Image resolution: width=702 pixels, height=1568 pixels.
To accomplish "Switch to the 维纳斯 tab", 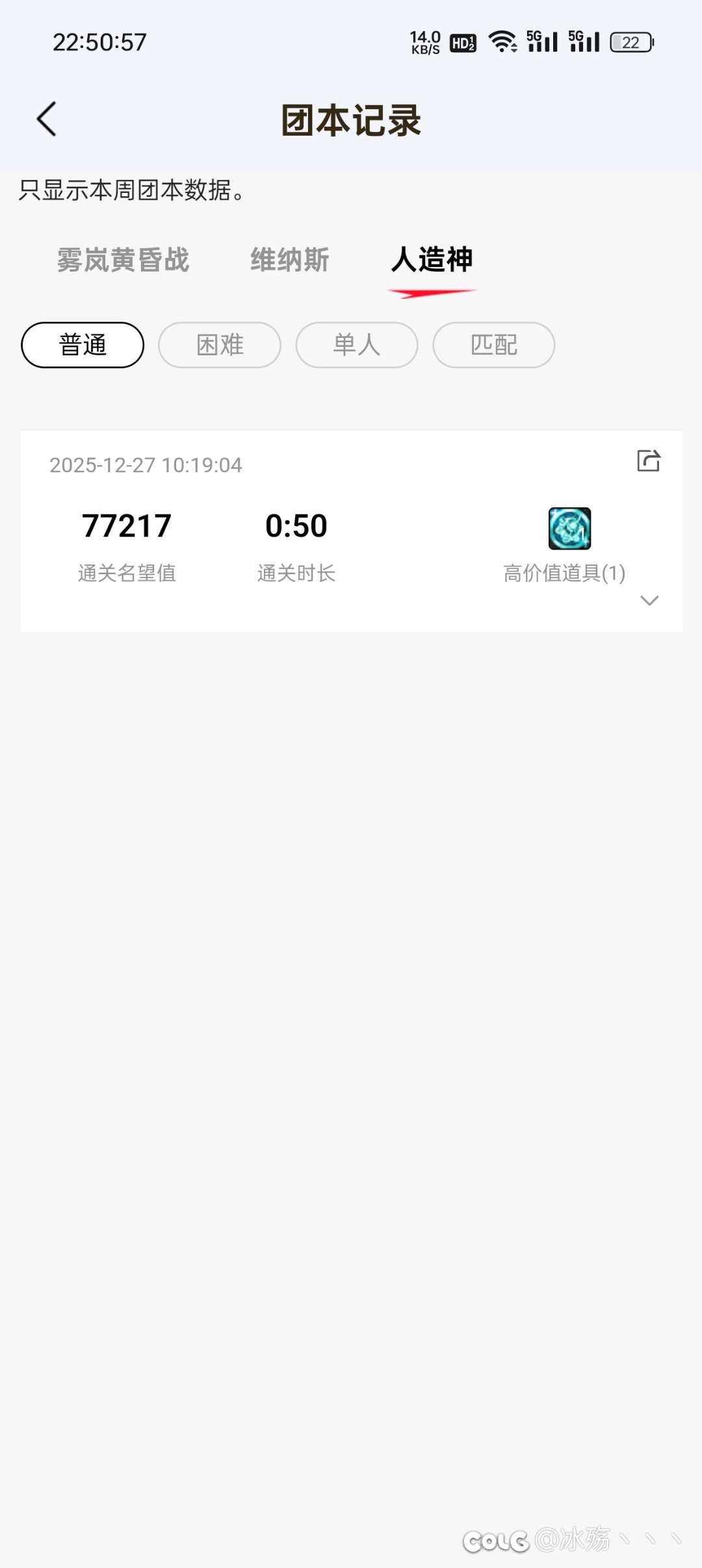I will [290, 260].
